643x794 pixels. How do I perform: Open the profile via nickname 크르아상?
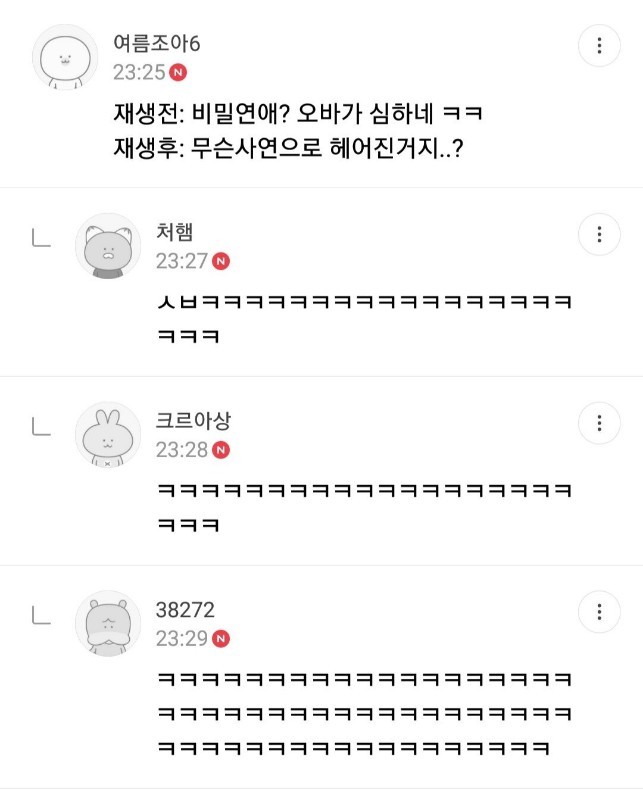point(193,421)
